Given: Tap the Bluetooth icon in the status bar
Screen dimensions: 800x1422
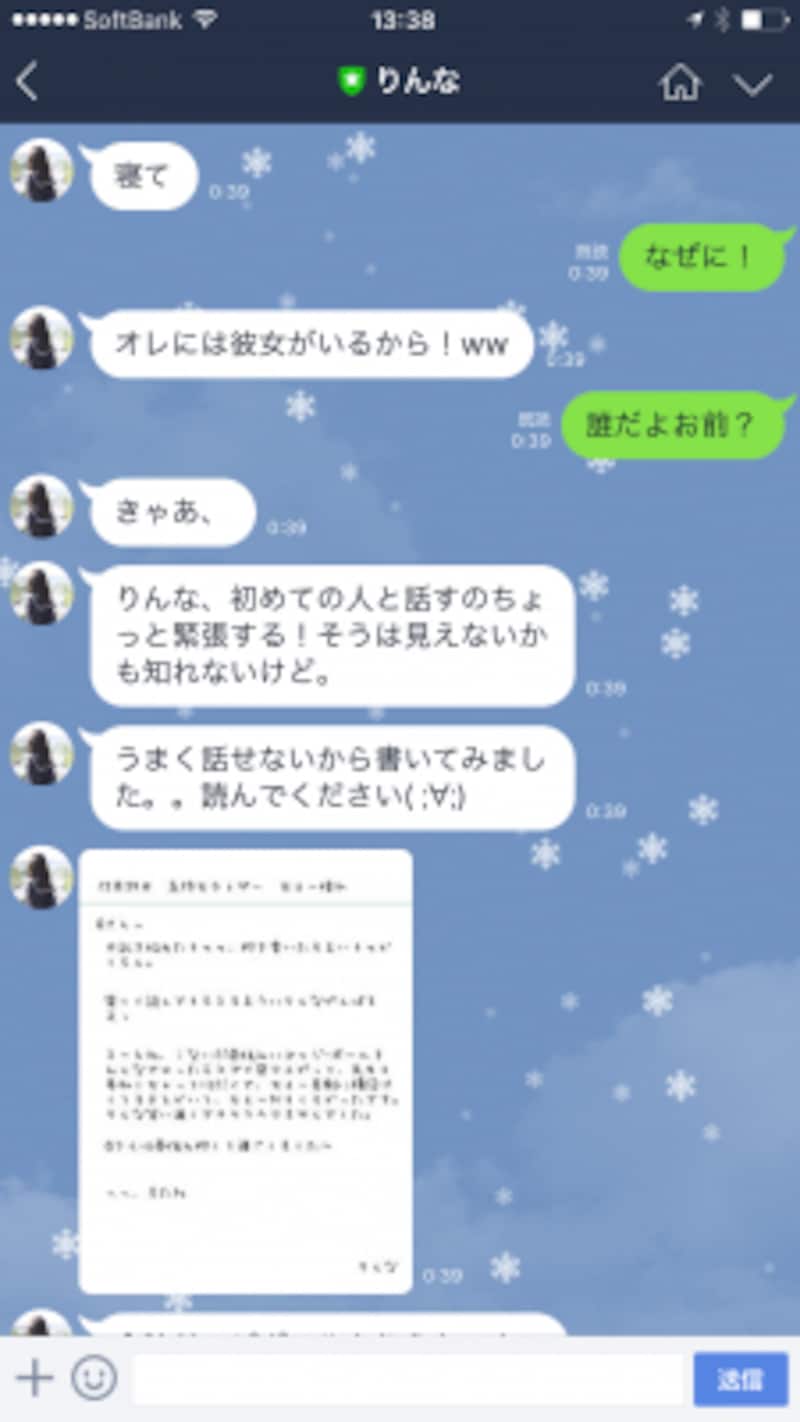Looking at the screenshot, I should click(x=723, y=18).
